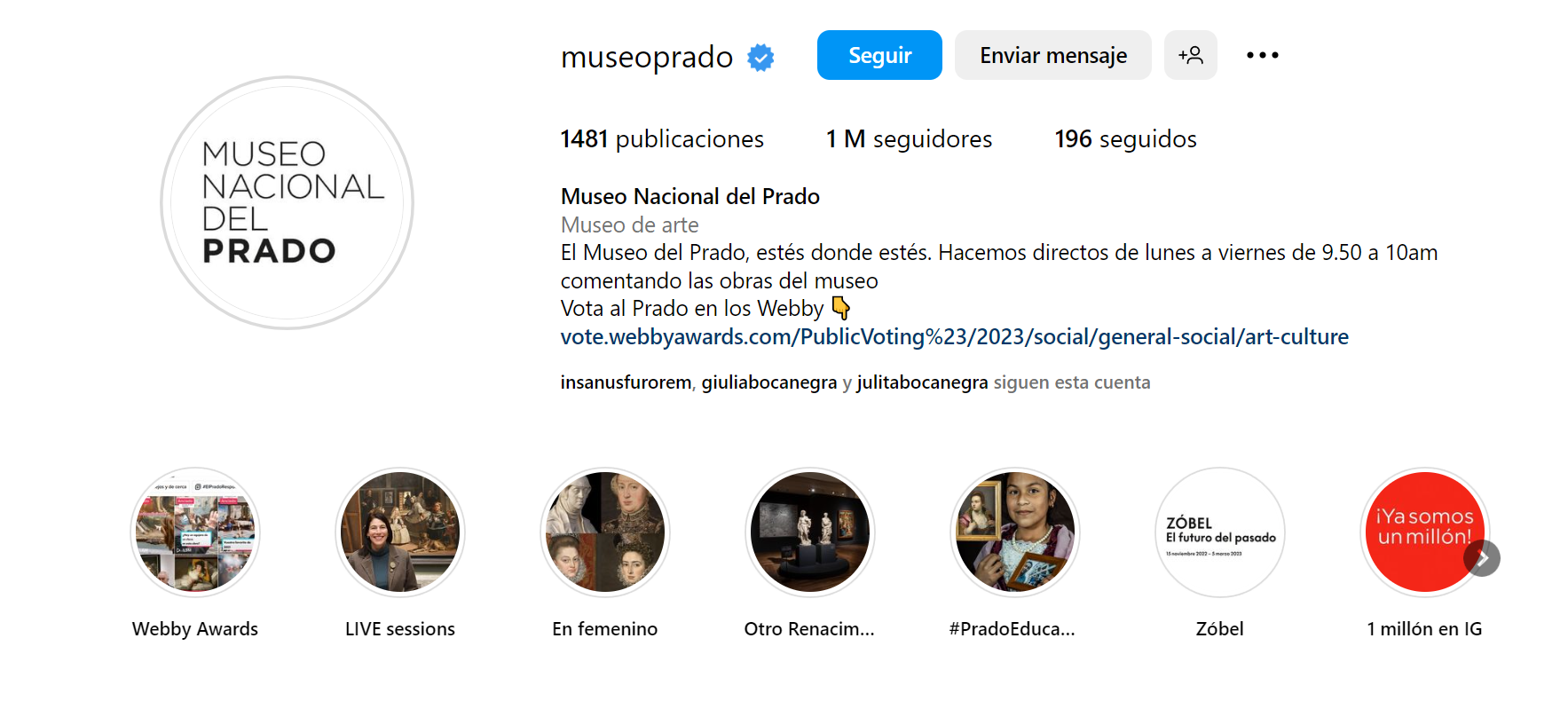
Task: Open the #PradoEduca... story highlight
Action: tap(1015, 532)
